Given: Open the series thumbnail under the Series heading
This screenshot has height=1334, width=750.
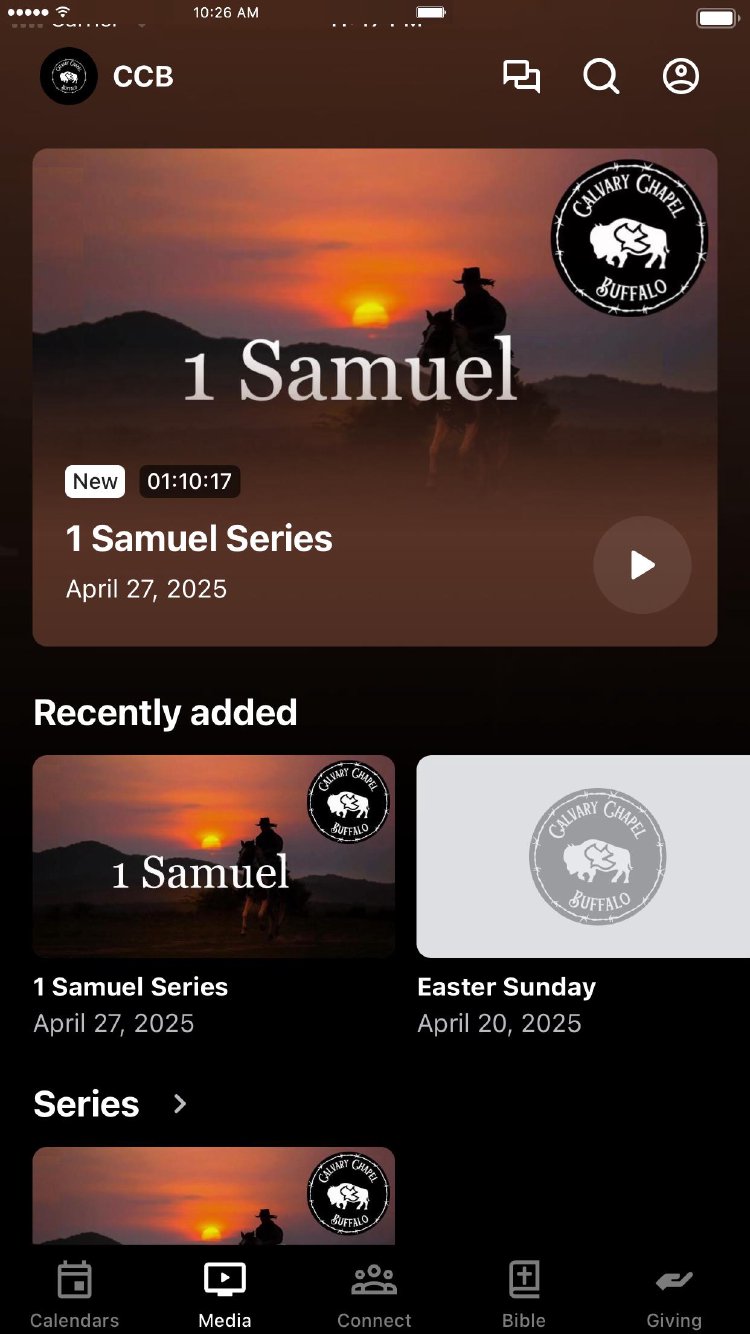Looking at the screenshot, I should point(214,1196).
